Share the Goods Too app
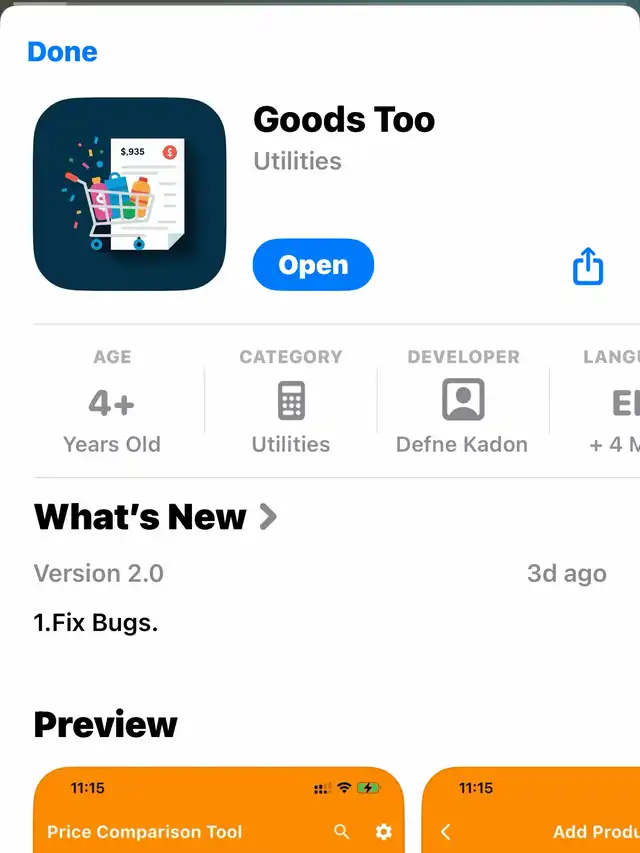The height and width of the screenshot is (853, 640). coord(588,266)
